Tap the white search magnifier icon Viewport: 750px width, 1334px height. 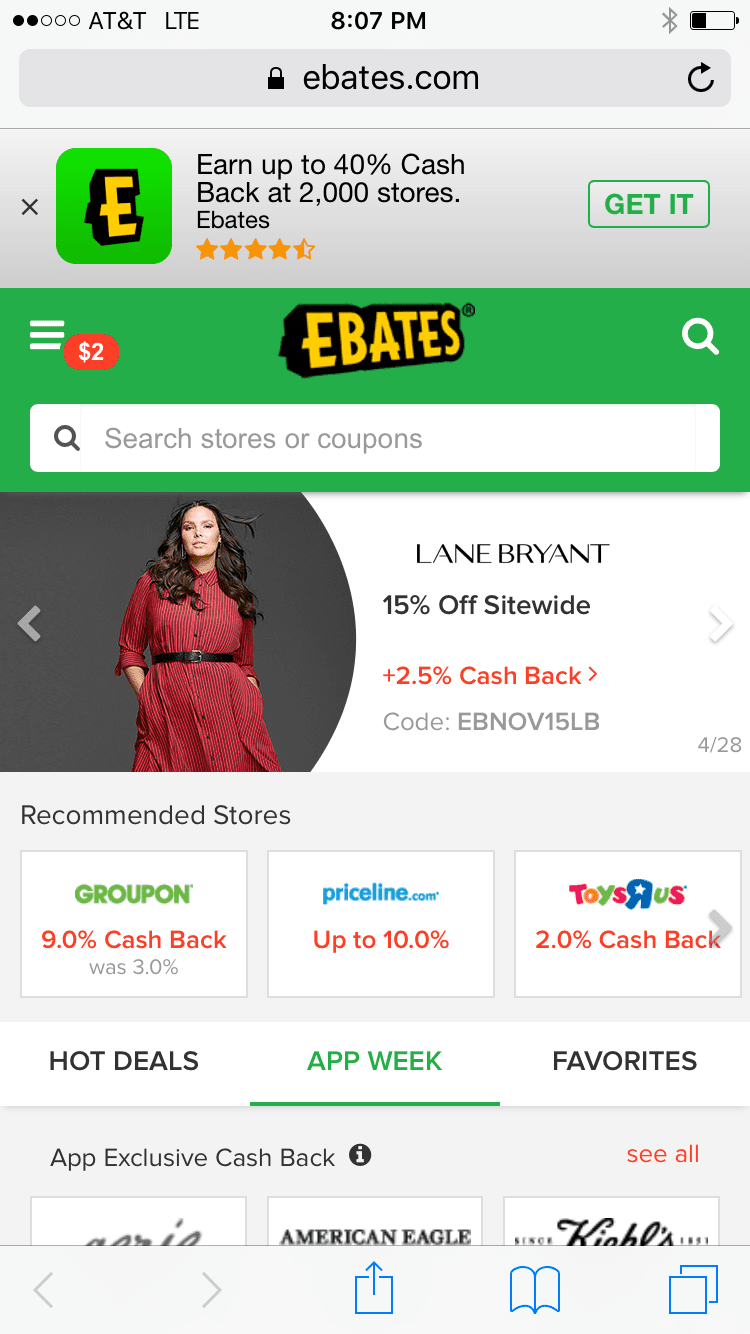coord(700,337)
